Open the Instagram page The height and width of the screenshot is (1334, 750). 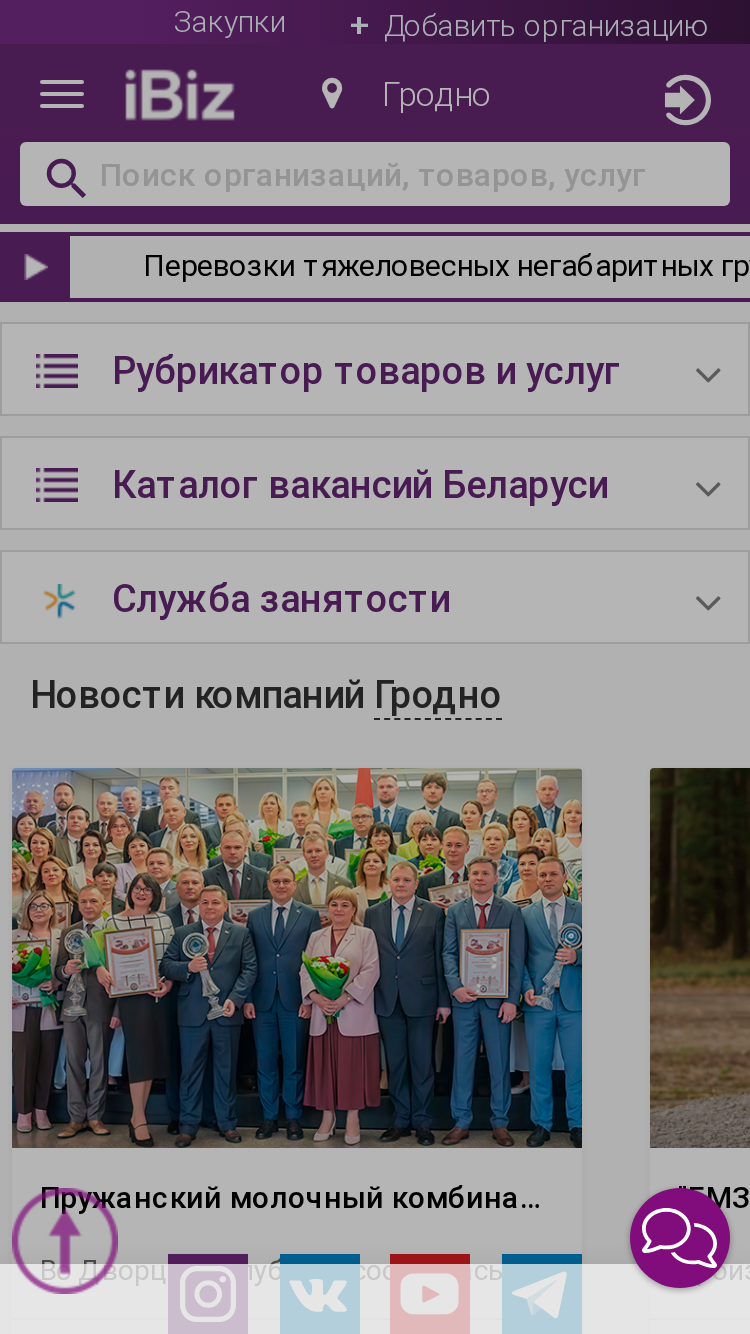click(208, 1294)
